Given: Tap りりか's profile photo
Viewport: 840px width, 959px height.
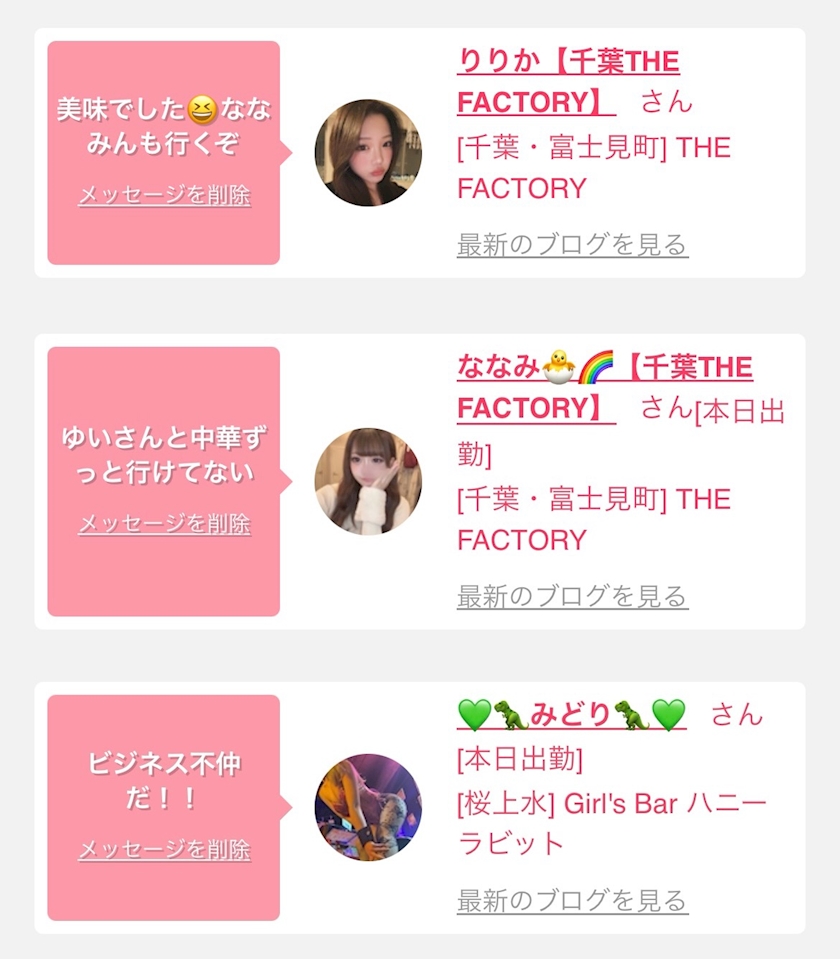Looking at the screenshot, I should coord(368,153).
